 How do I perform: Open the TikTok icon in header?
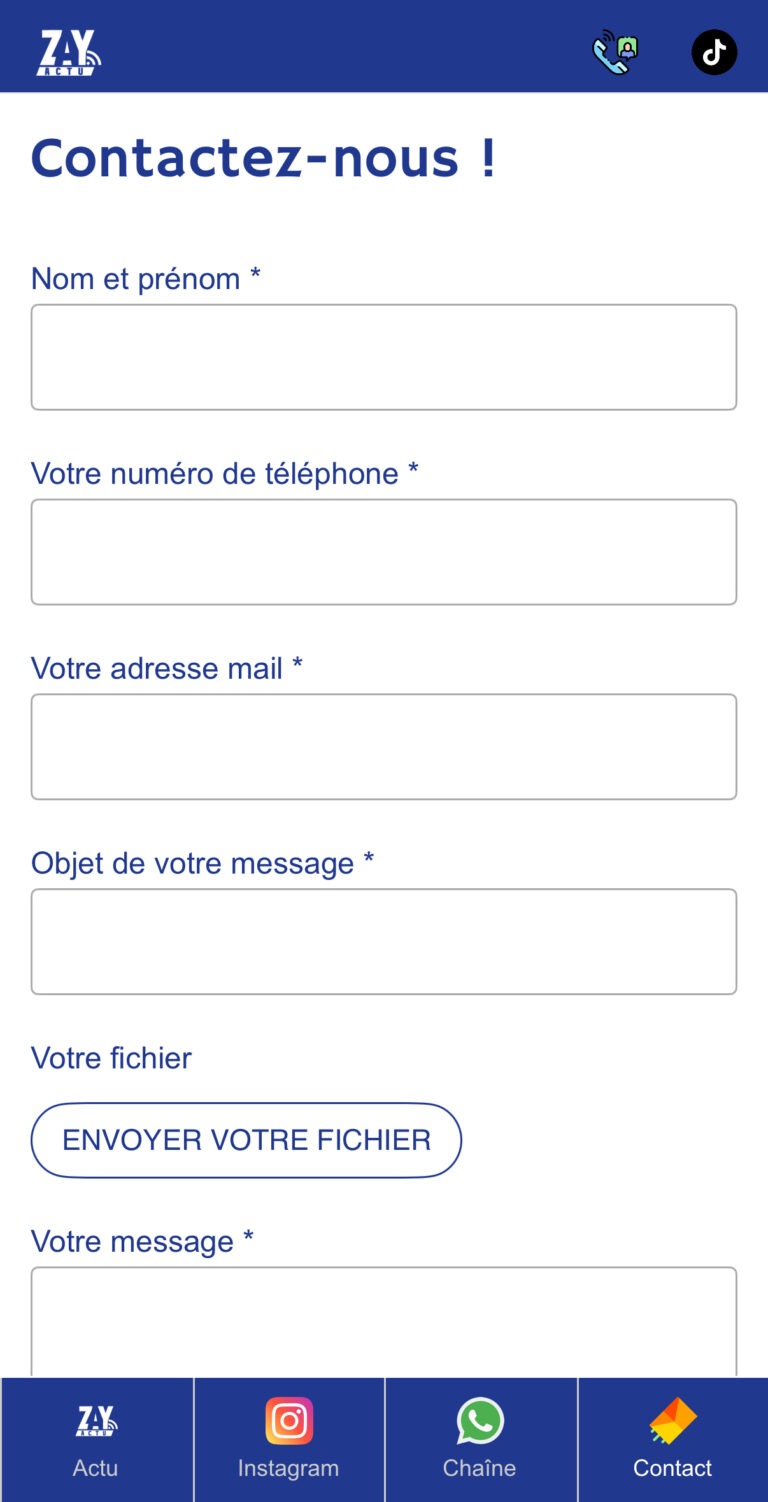coord(714,52)
